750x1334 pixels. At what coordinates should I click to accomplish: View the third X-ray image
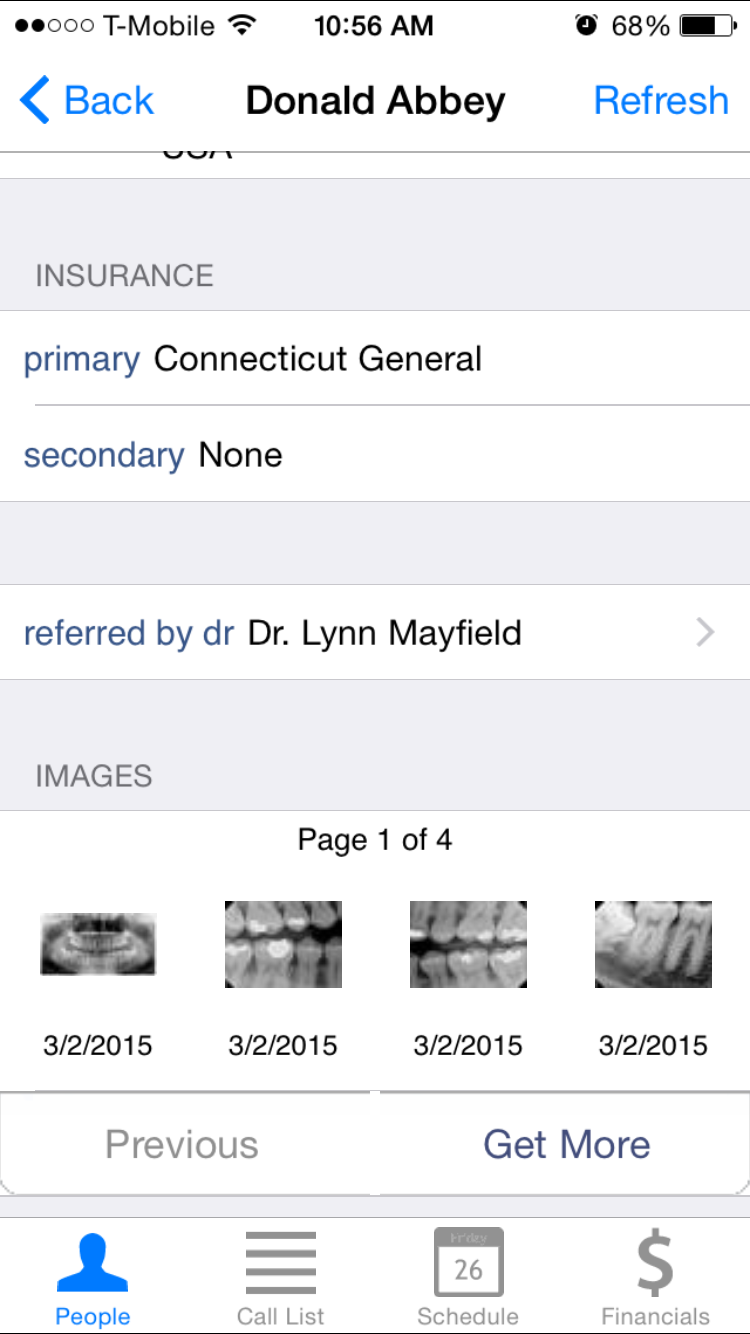(468, 944)
